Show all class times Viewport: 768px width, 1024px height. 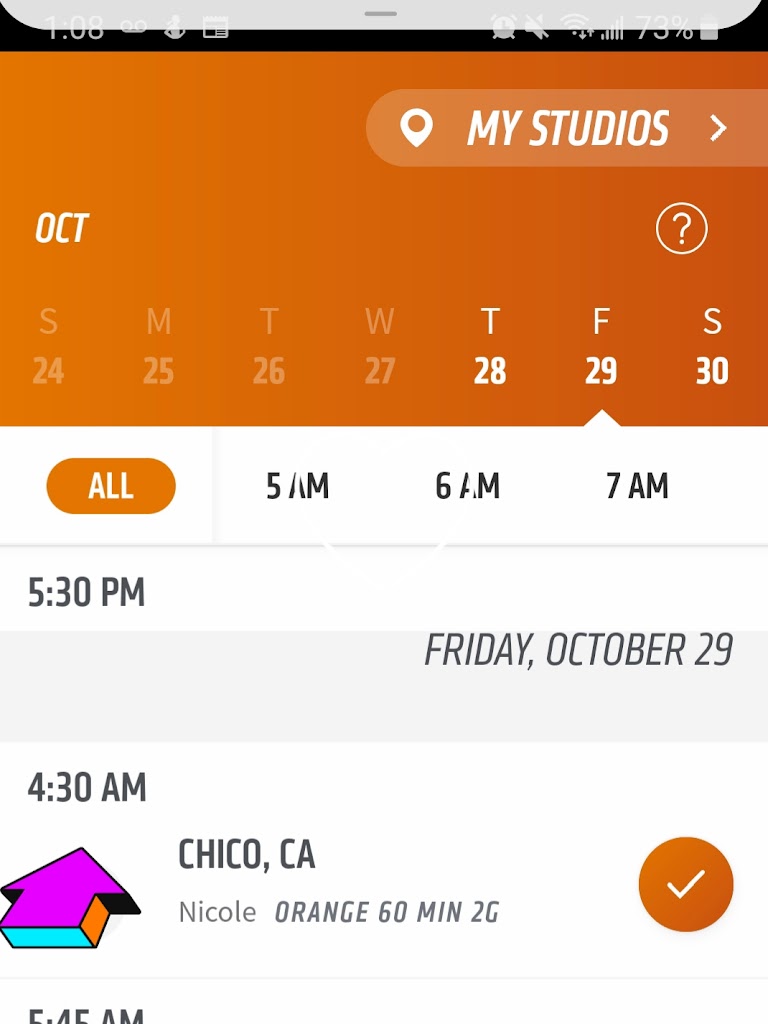coord(111,486)
